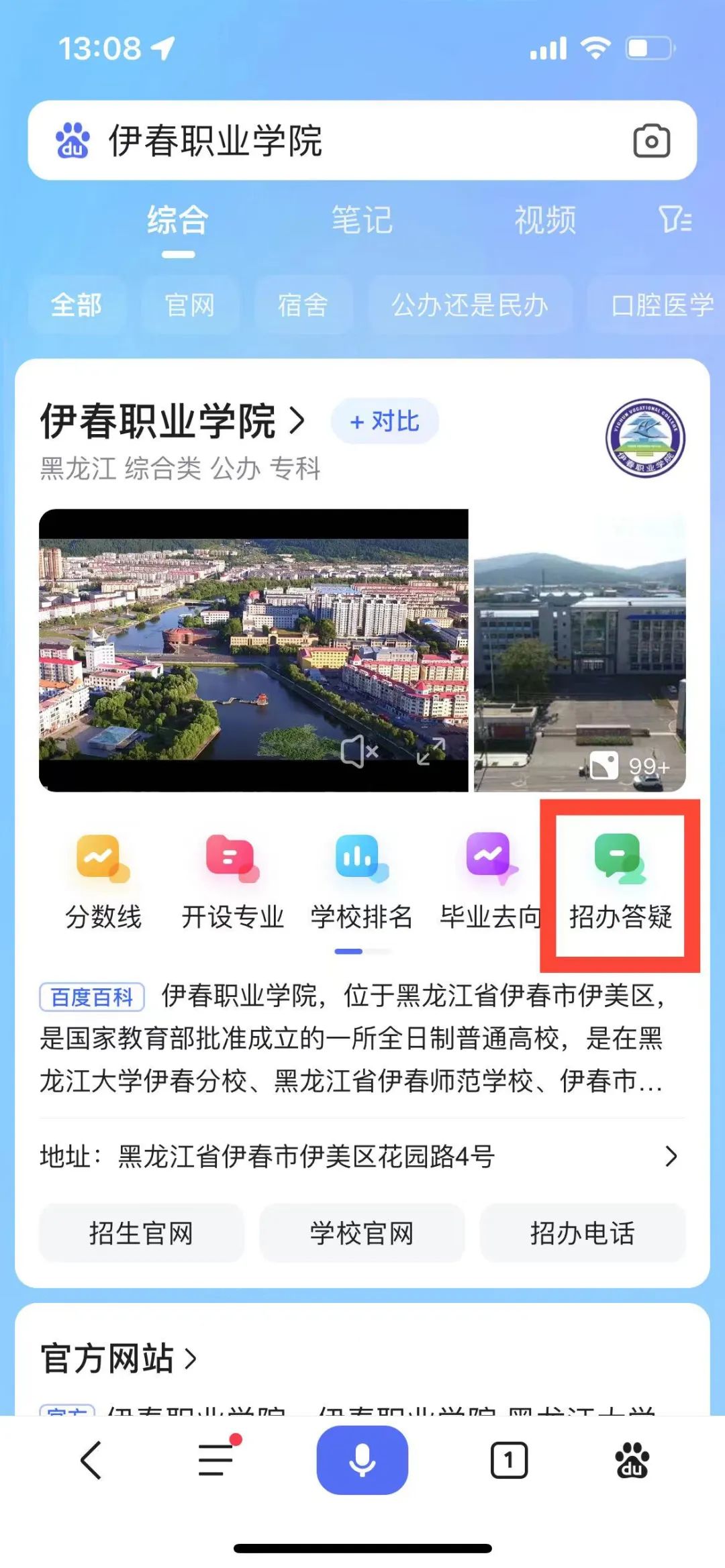Select the 公办还是民办 chip
The height and width of the screenshot is (1568, 725).
click(x=470, y=305)
